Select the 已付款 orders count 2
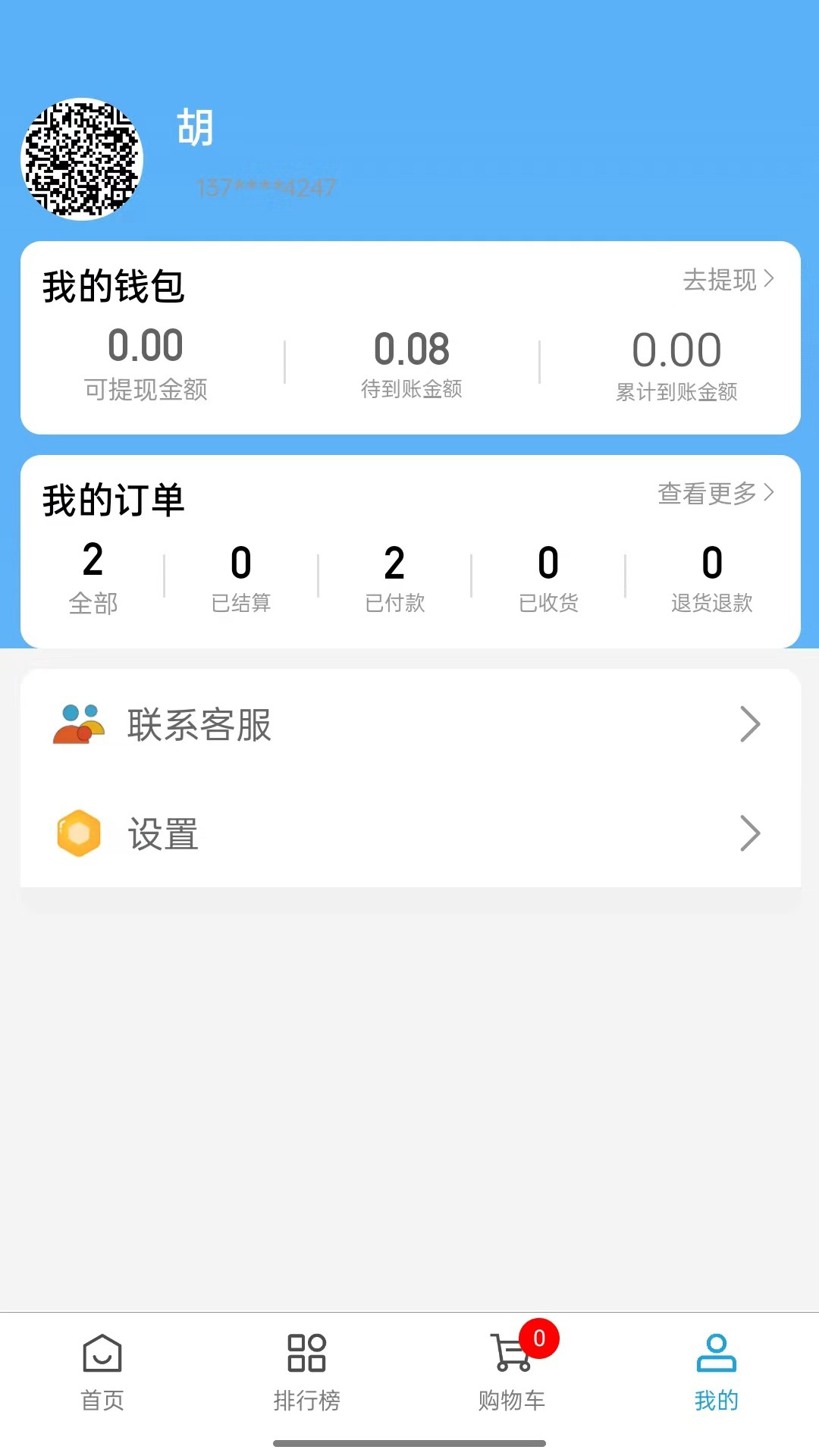This screenshot has width=819, height=1456. pos(395,561)
